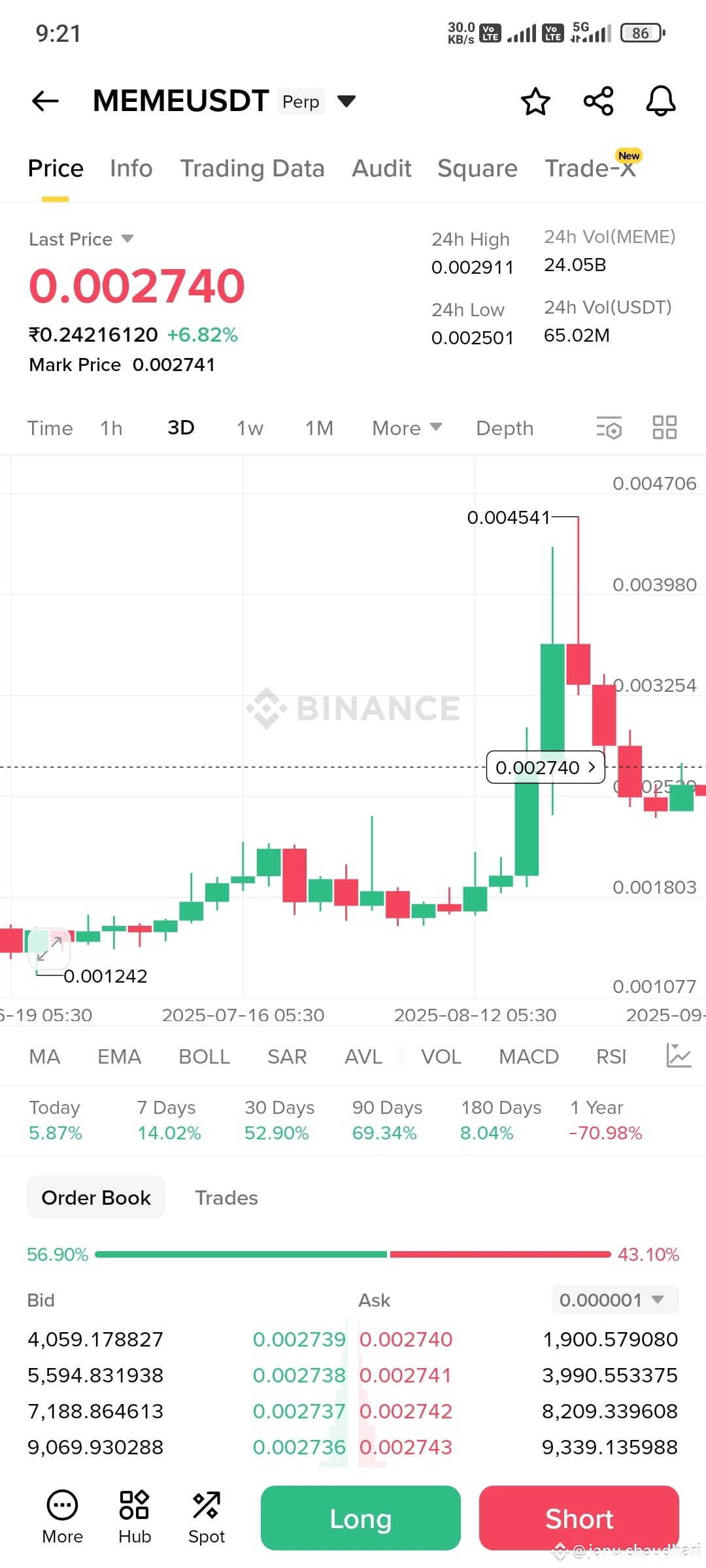This screenshot has height=1568, width=706.
Task: Expand chart to fullscreen
Action: click(50, 949)
